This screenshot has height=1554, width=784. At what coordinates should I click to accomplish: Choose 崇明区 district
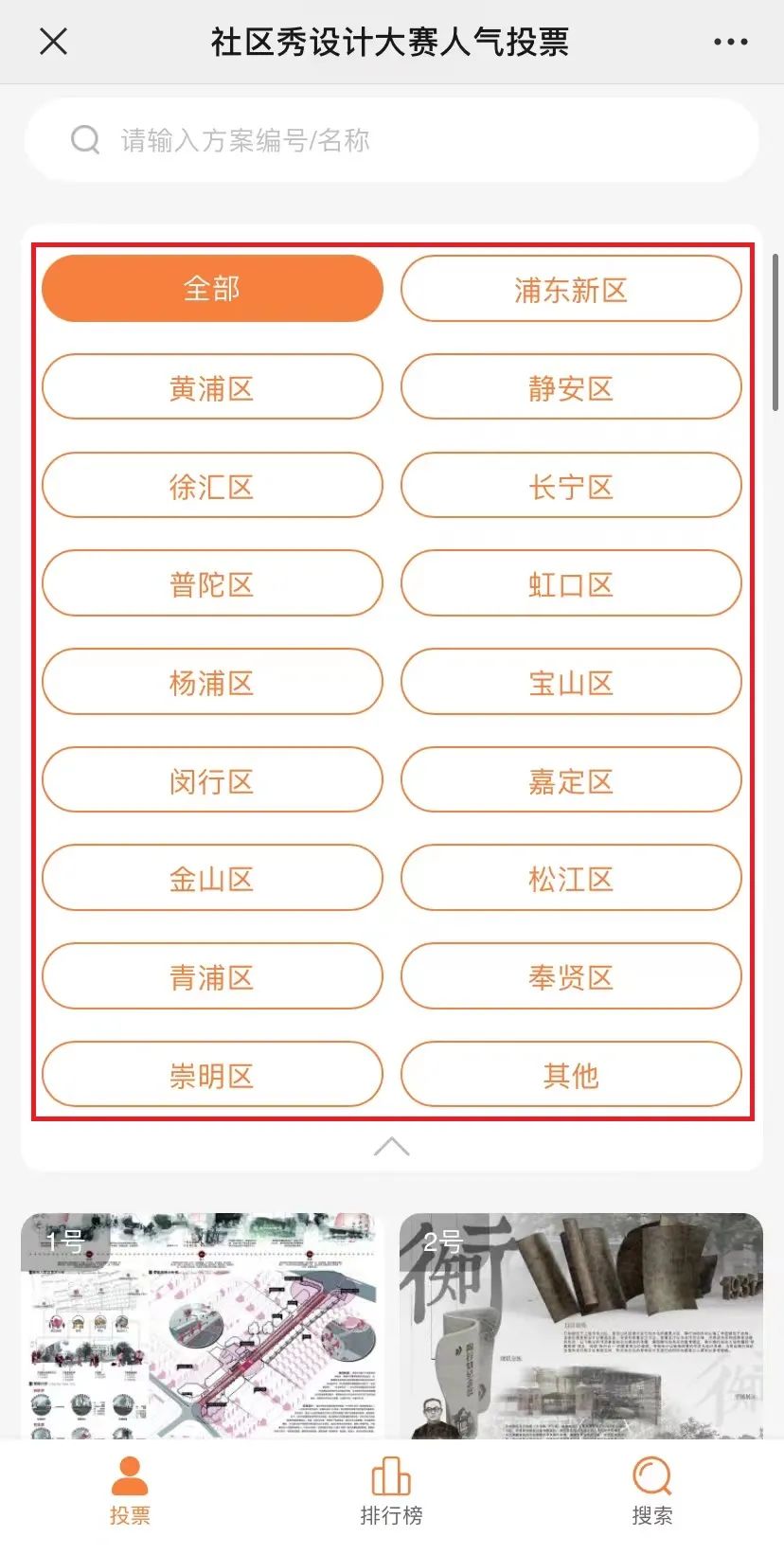click(x=212, y=1074)
